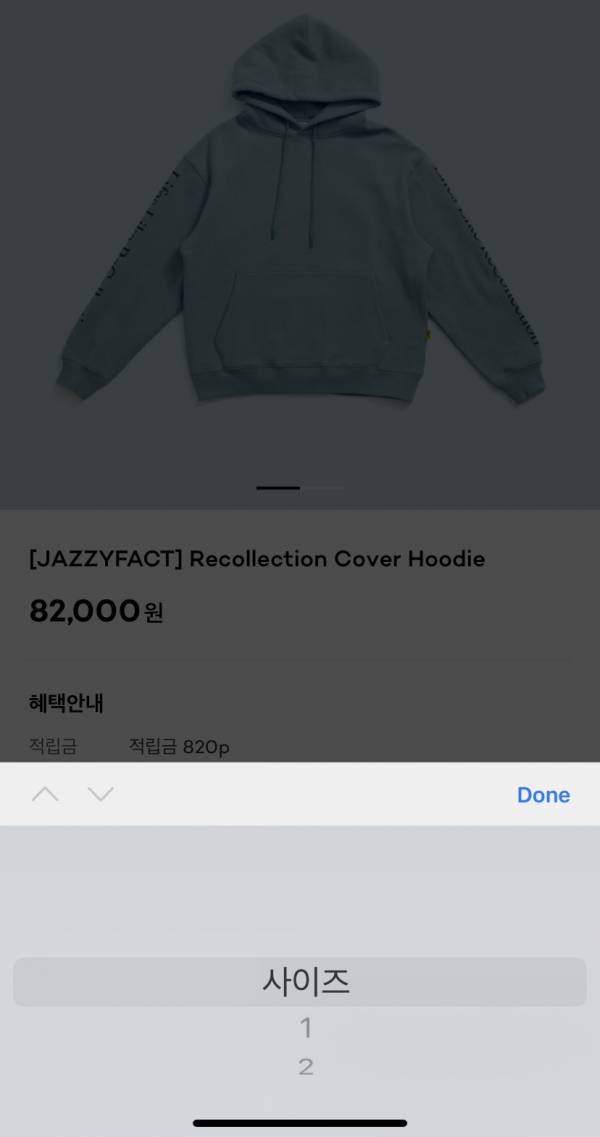
Task: Go to next field with down arrow
Action: click(x=100, y=794)
